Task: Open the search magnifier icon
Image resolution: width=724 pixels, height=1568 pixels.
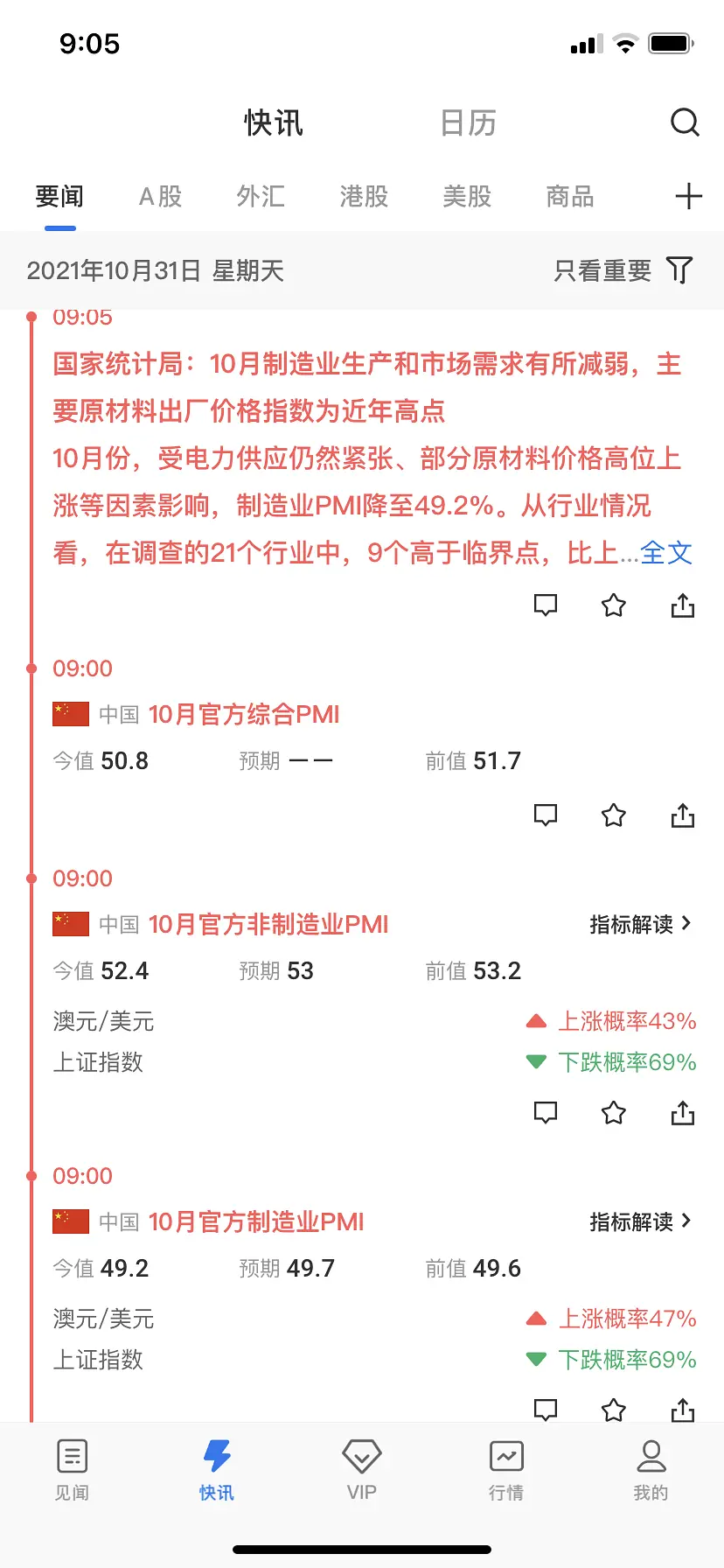Action: (685, 123)
